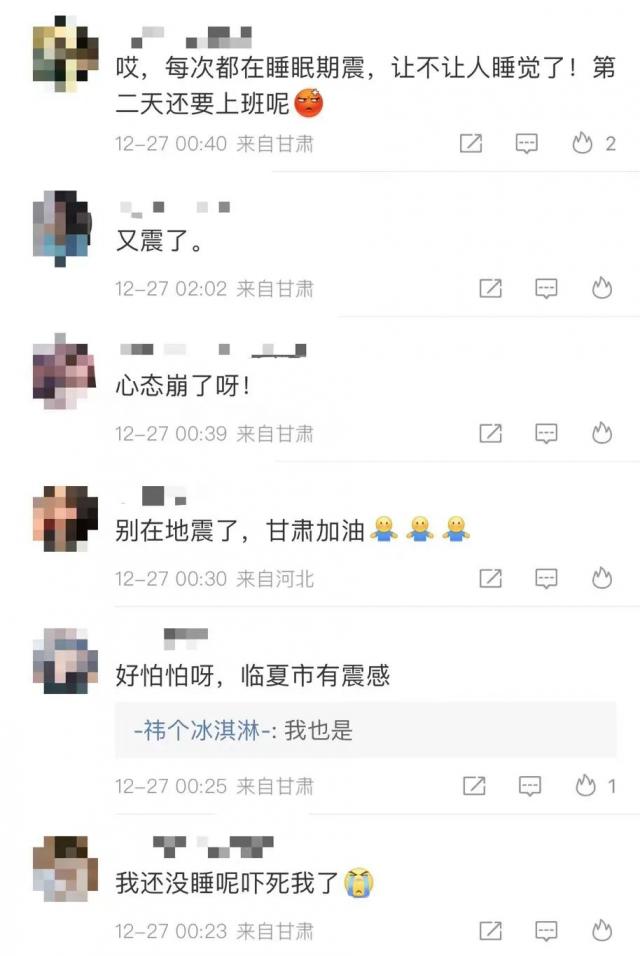Screen dimensions: 640x956
Task: Repost the 甘肃加油 comment
Action: 490,578
